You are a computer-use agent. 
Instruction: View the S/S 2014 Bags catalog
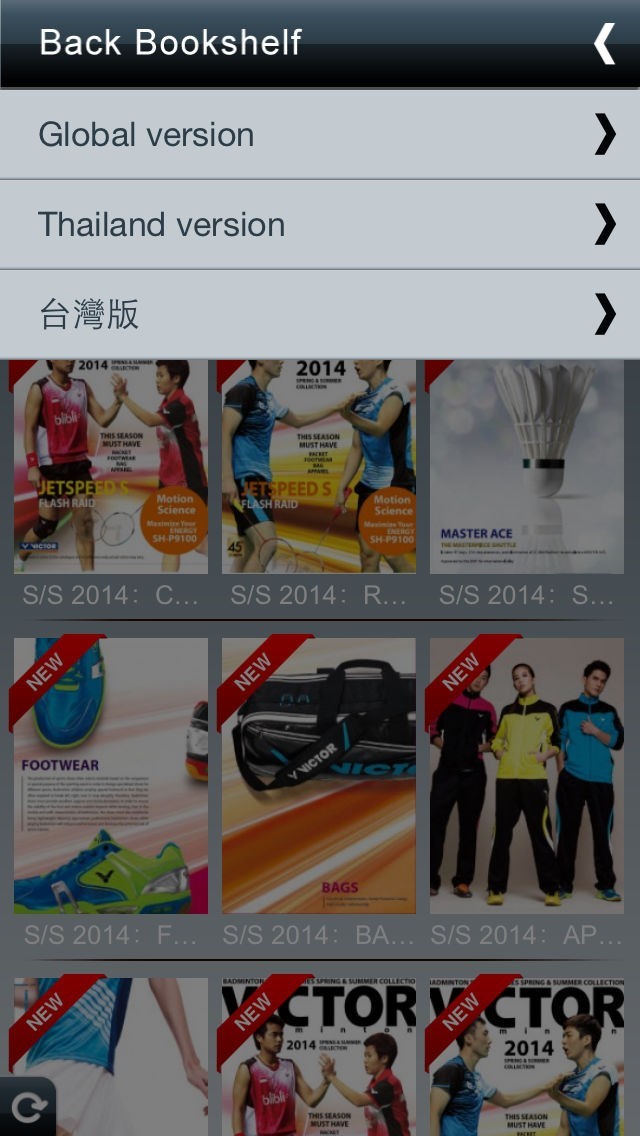319,776
